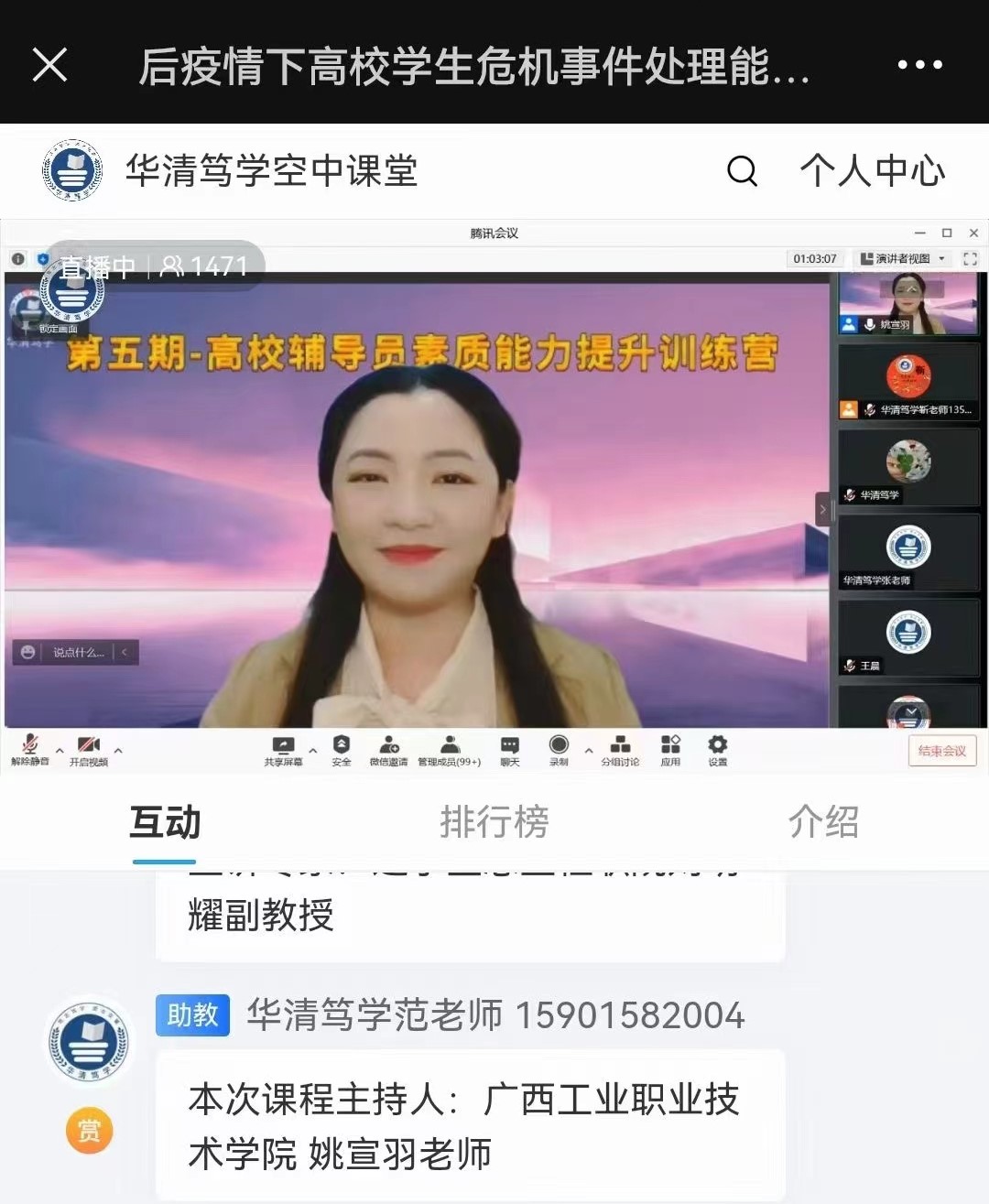Open the 介绍 tab
The width and height of the screenshot is (989, 1204).
tap(823, 822)
